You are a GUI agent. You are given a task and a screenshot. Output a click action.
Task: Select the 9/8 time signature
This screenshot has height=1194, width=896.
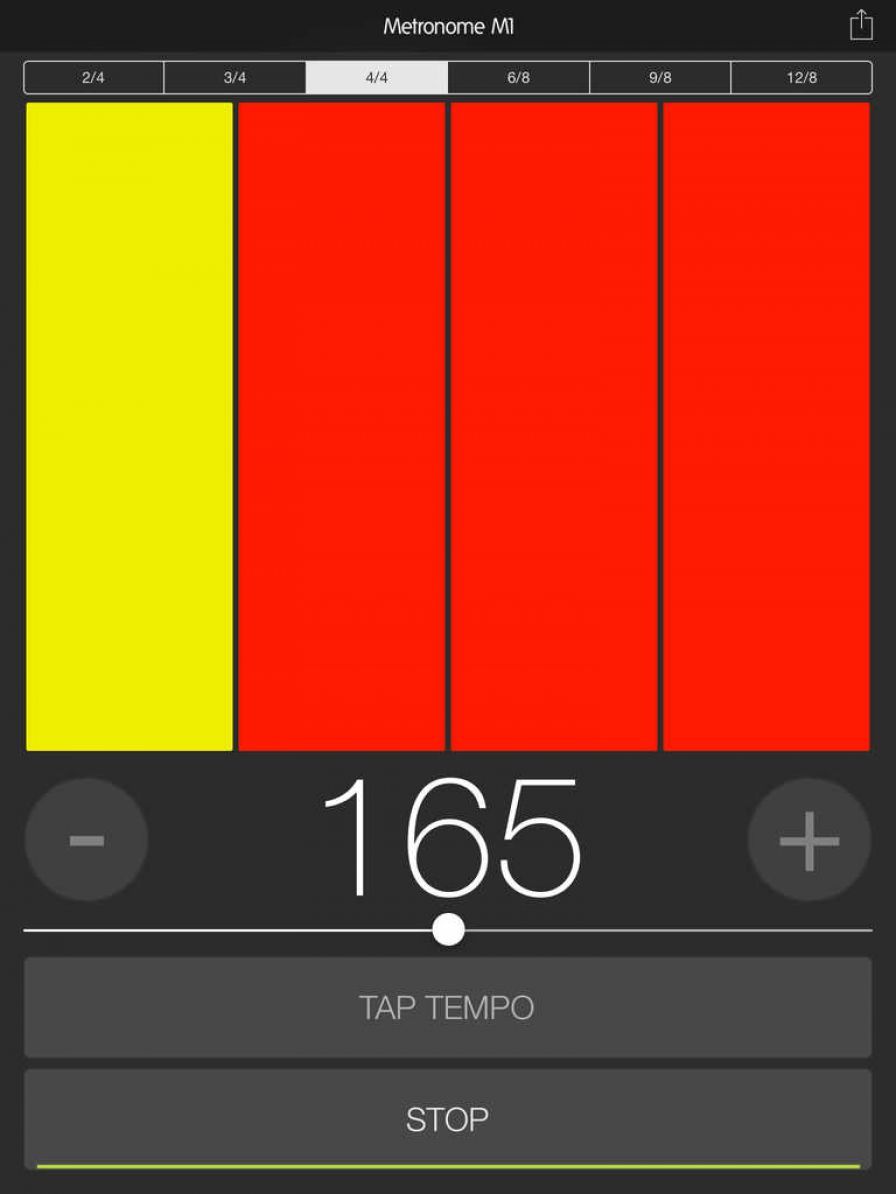click(x=660, y=78)
